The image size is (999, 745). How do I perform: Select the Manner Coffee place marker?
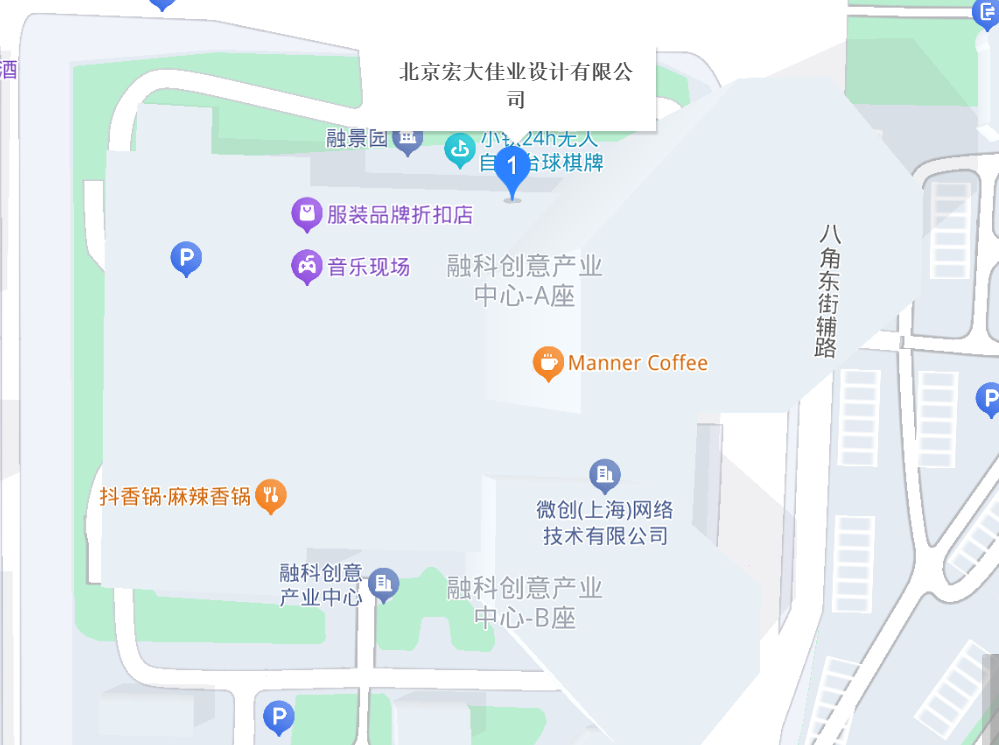(x=547, y=364)
